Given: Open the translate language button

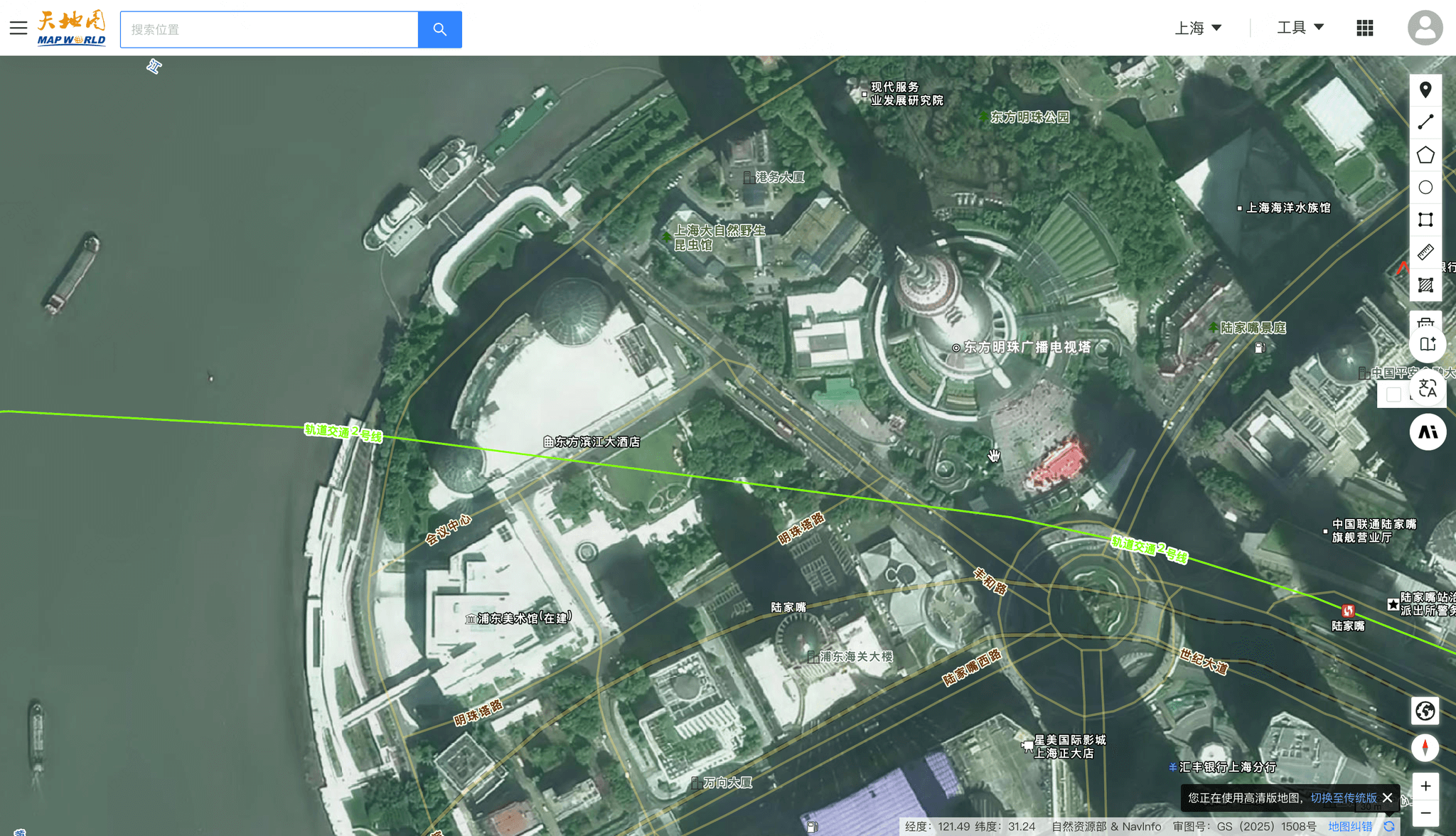Looking at the screenshot, I should click(1428, 388).
